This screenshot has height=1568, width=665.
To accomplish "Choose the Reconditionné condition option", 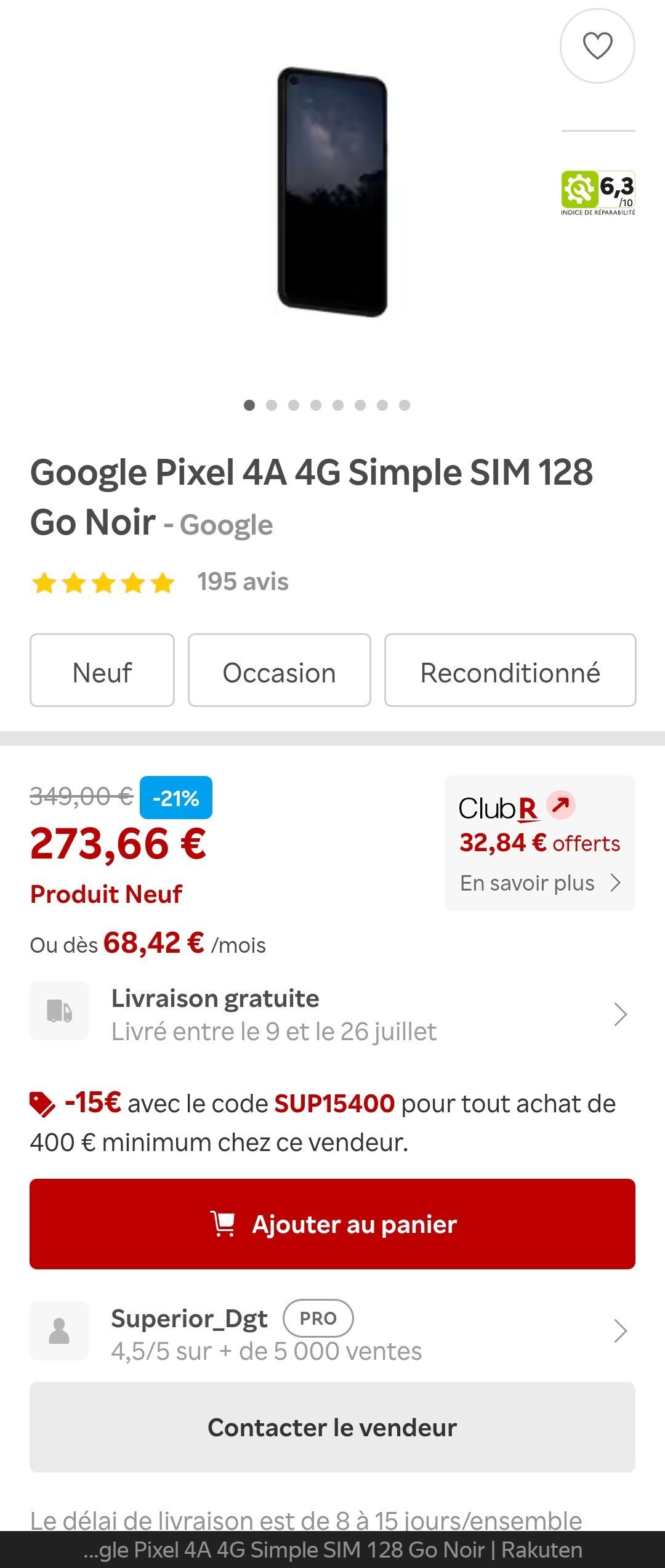I will (x=510, y=670).
